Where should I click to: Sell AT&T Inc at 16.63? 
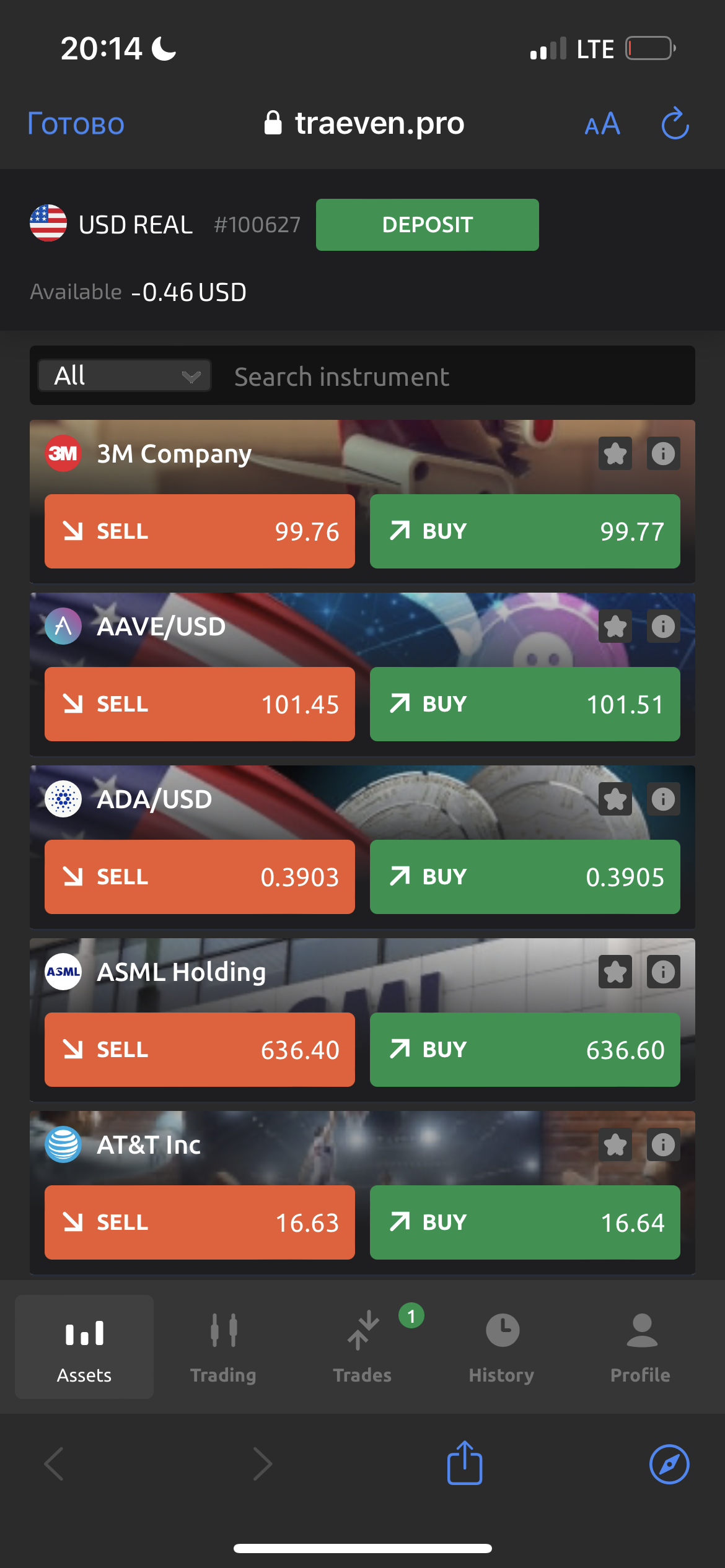point(200,1222)
